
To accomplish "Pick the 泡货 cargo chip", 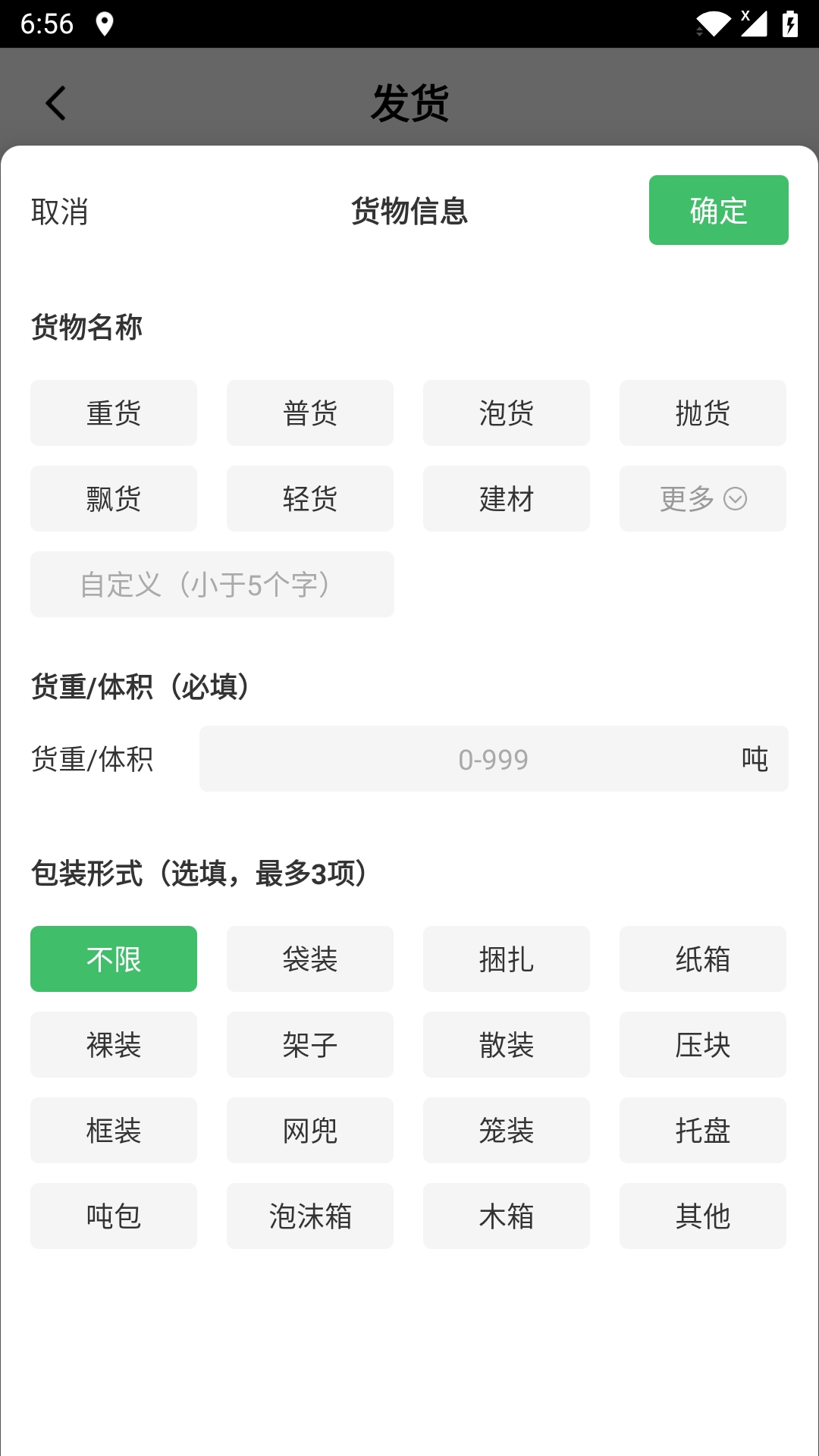I will pos(507,413).
